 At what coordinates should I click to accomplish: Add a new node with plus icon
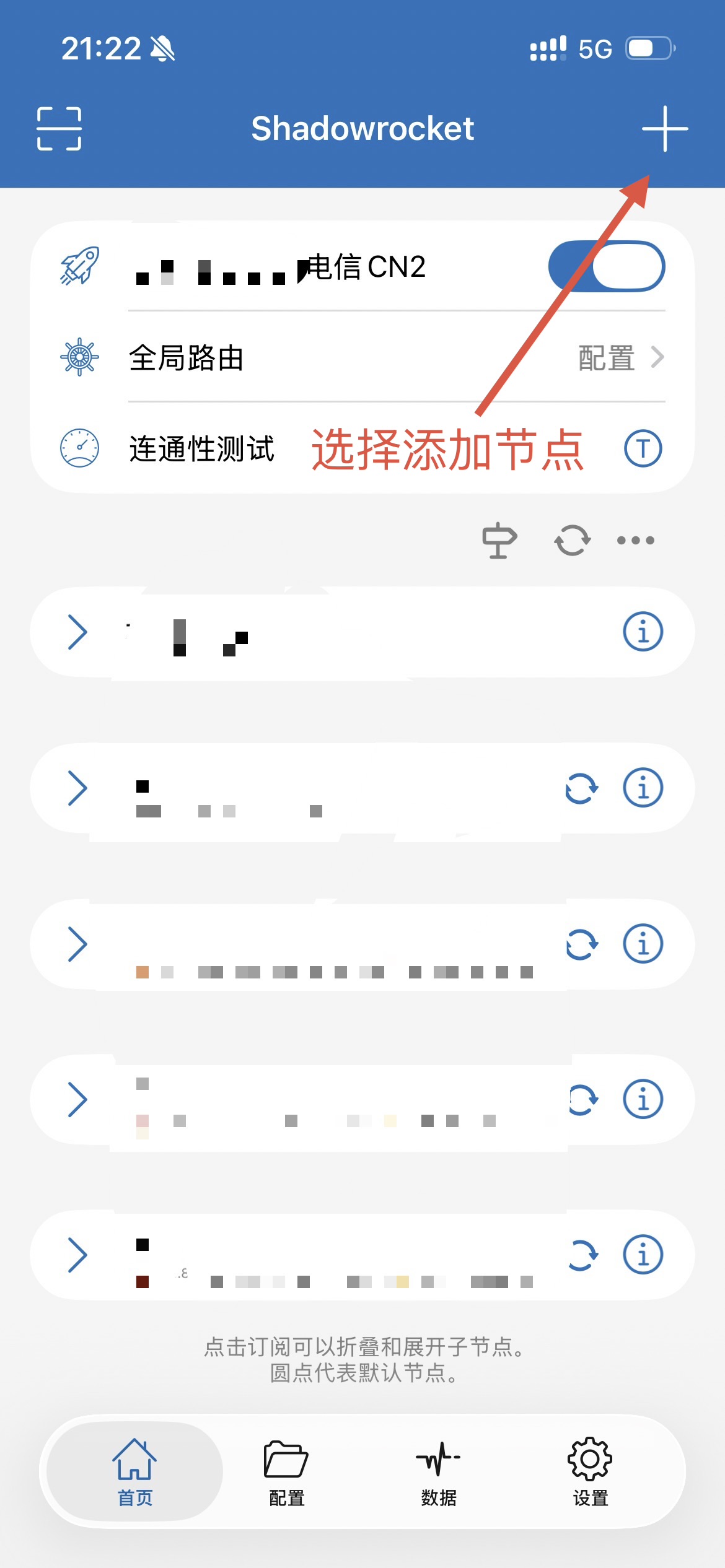pyautogui.click(x=664, y=129)
